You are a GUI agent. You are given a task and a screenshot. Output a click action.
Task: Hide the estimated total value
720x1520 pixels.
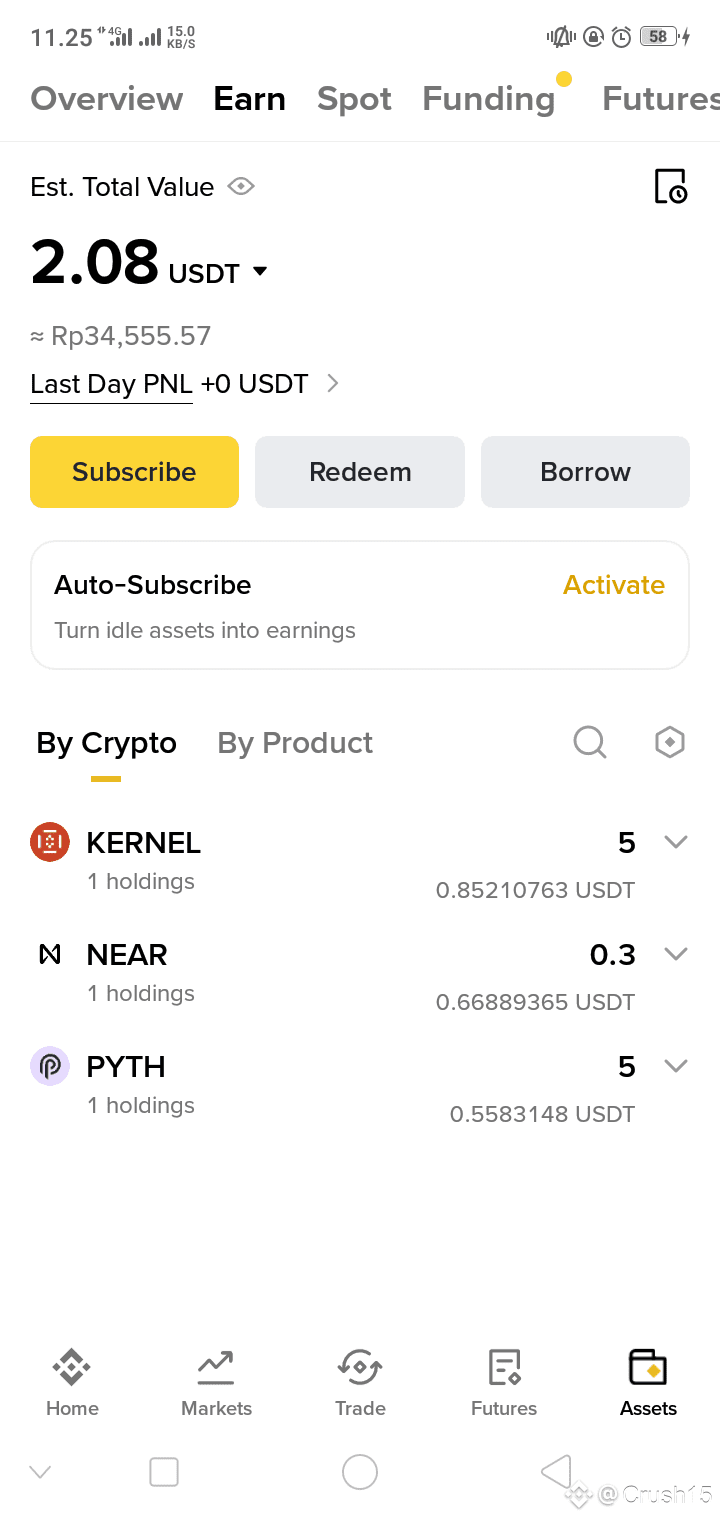(x=241, y=186)
